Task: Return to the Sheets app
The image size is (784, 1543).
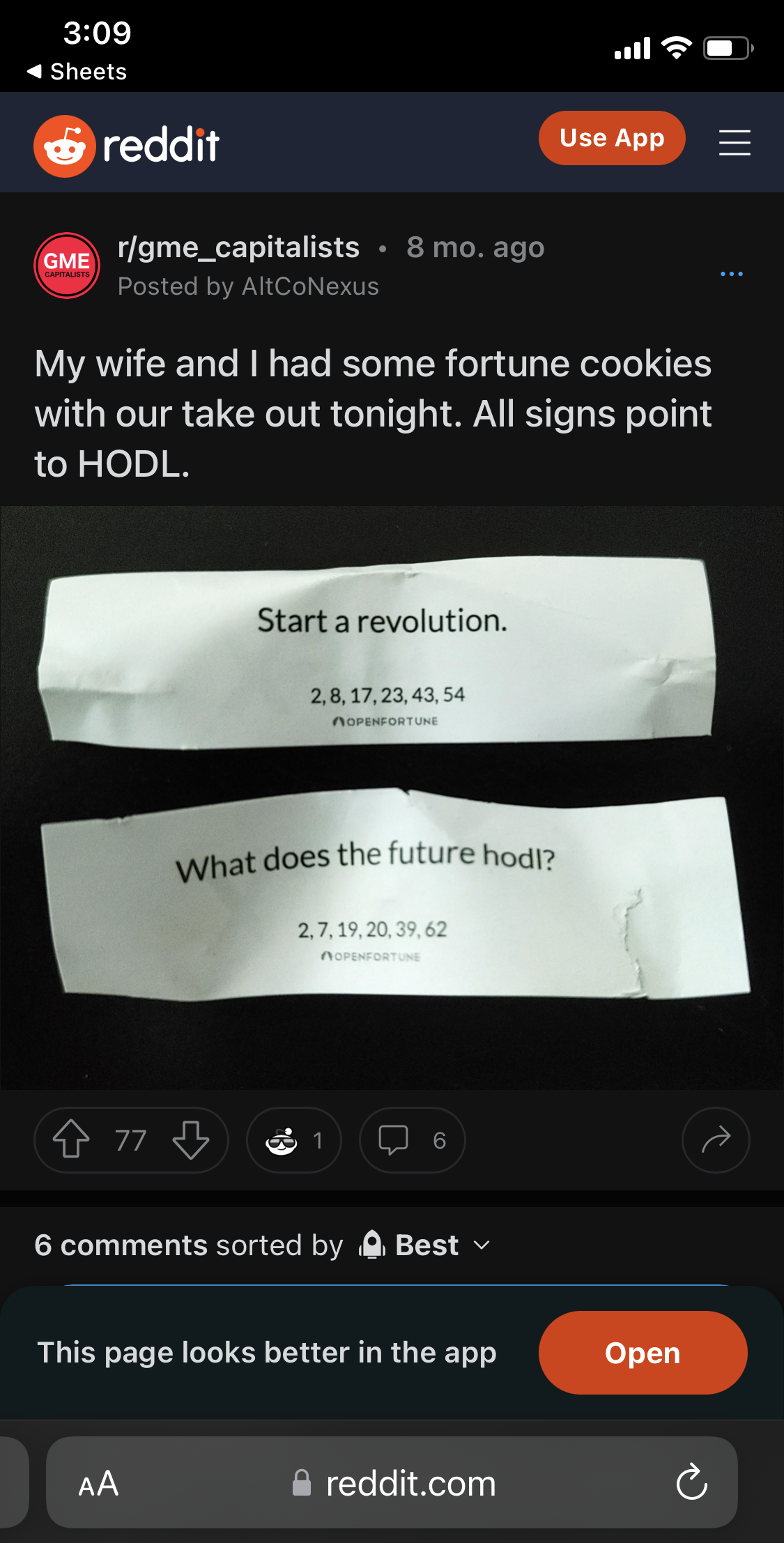Action: point(77,71)
